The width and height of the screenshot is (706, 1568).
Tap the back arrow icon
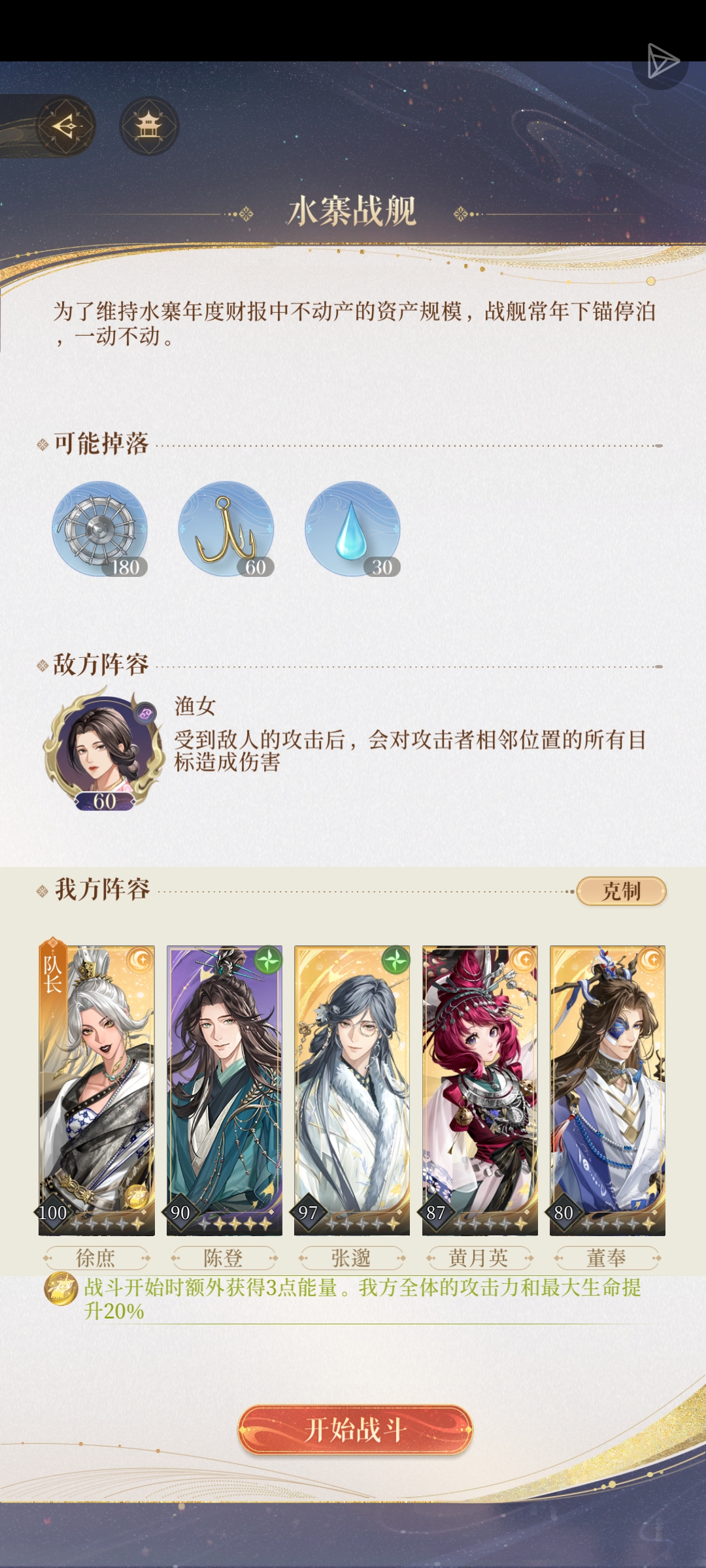coord(66,126)
